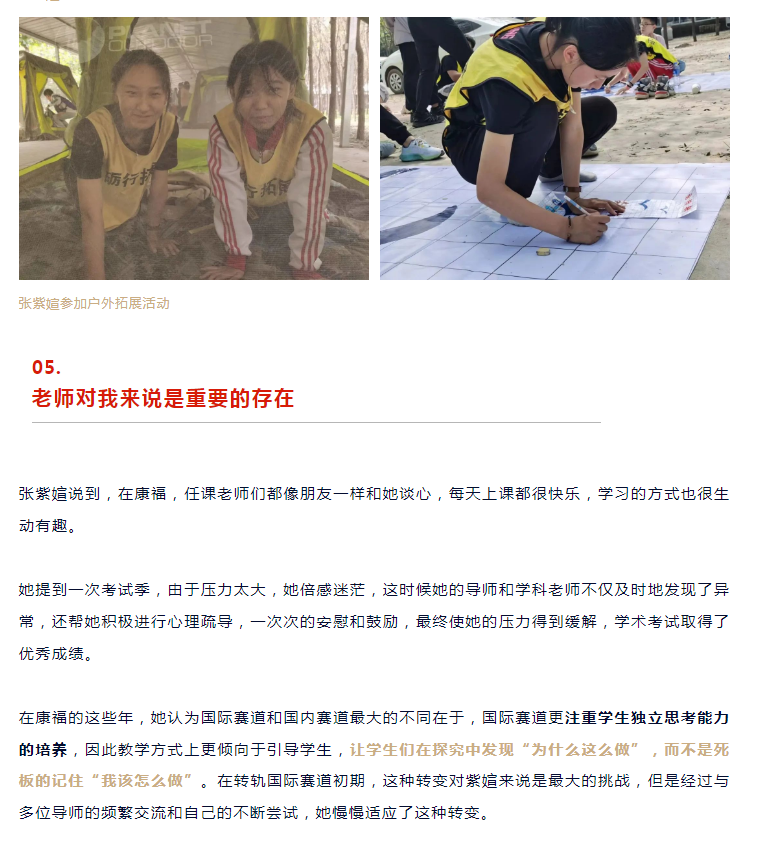View the photo of girl writing on mat
The height and width of the screenshot is (846, 759).
click(554, 148)
